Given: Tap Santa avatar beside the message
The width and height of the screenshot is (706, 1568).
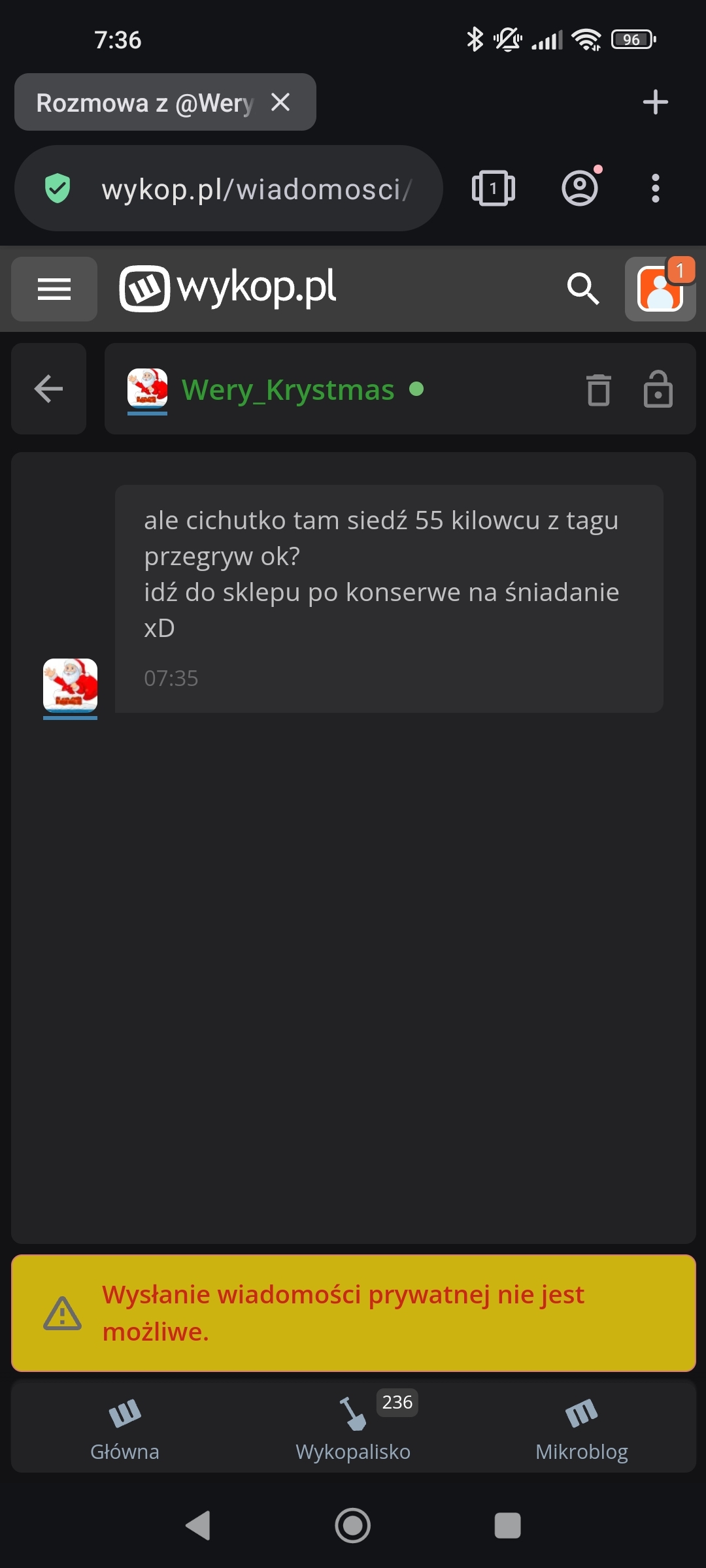Looking at the screenshot, I should [71, 685].
